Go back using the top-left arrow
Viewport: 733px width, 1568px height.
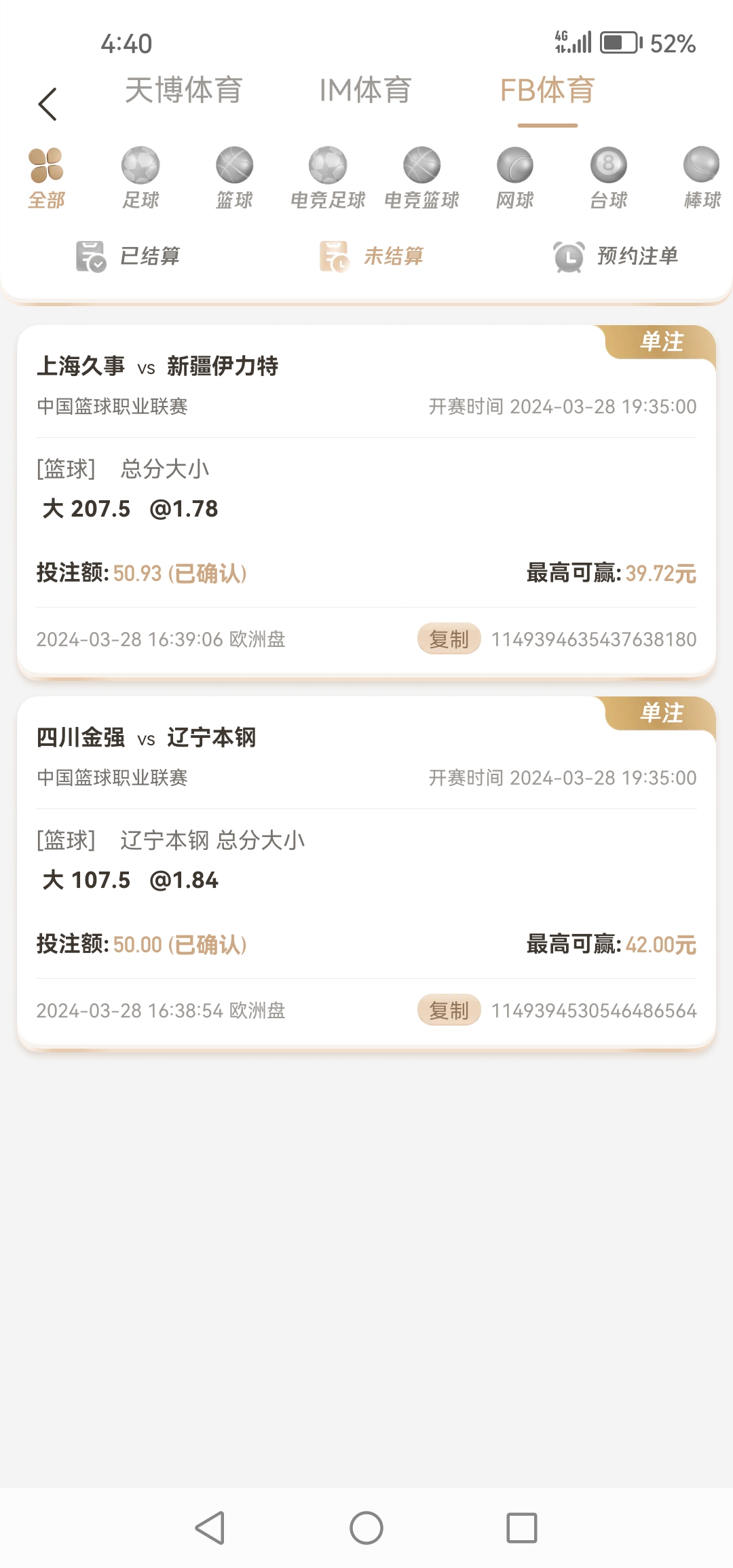[48, 105]
